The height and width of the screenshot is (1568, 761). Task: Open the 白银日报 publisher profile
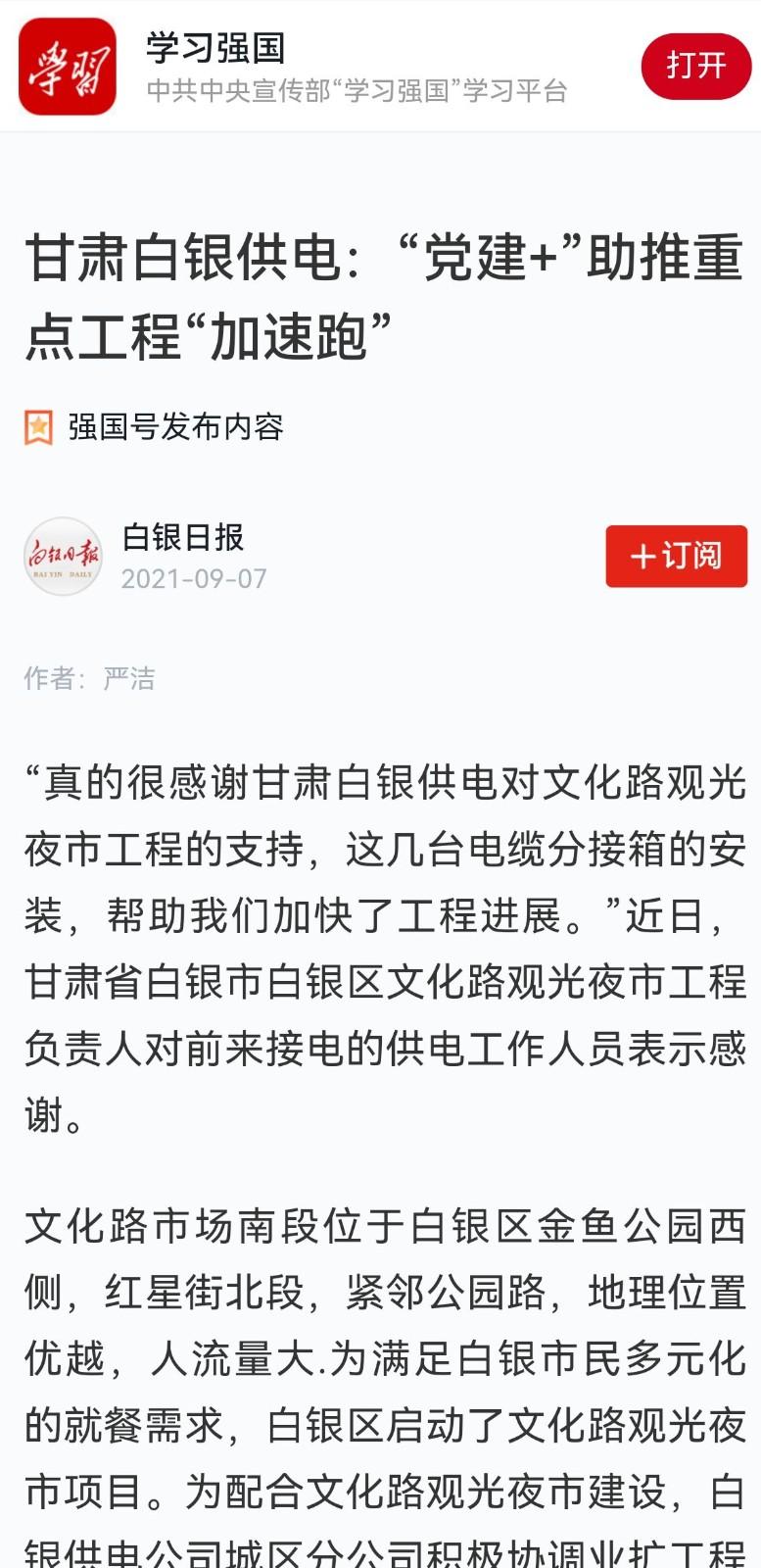183,537
